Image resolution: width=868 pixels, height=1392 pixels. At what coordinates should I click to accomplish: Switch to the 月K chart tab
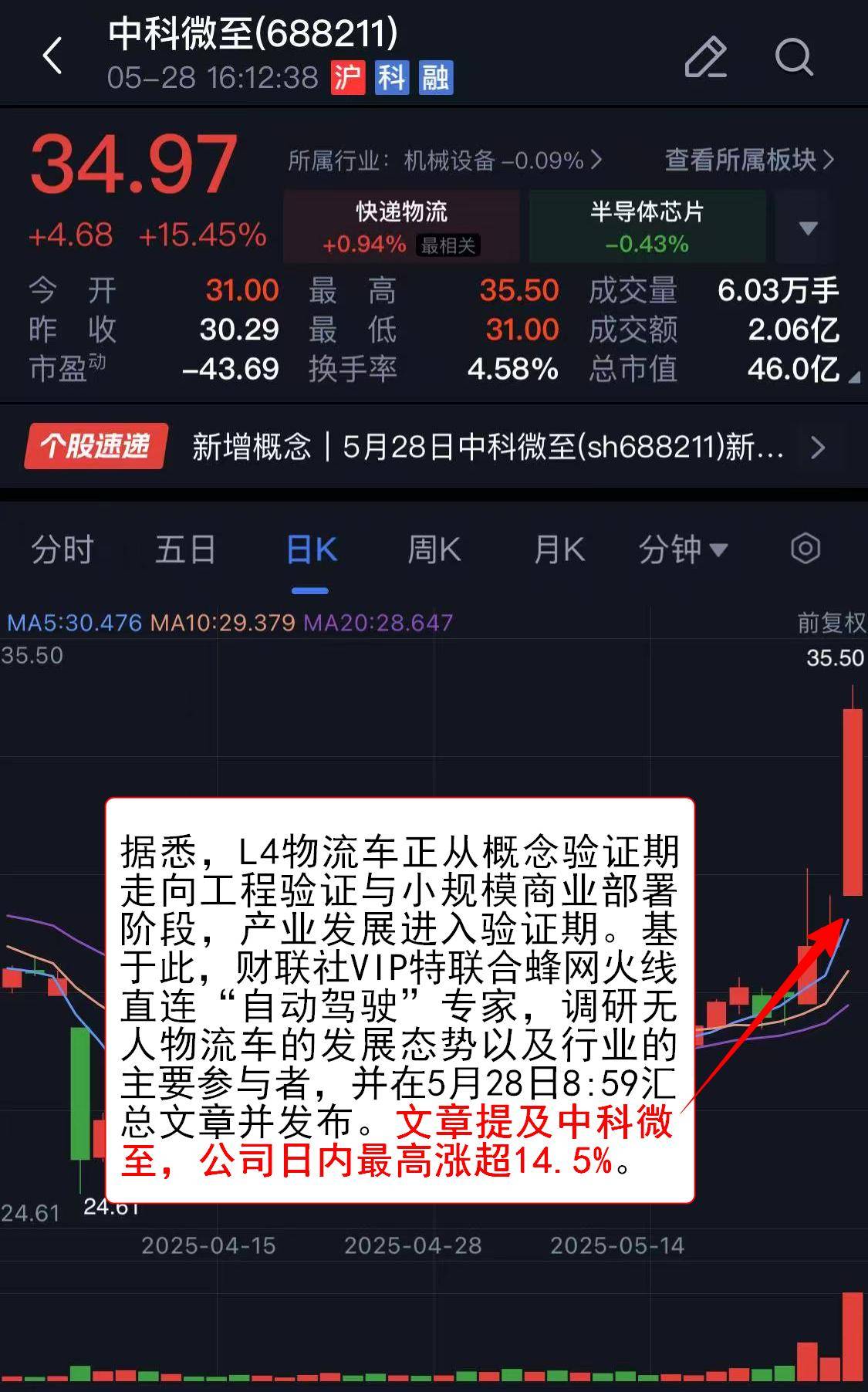[559, 550]
